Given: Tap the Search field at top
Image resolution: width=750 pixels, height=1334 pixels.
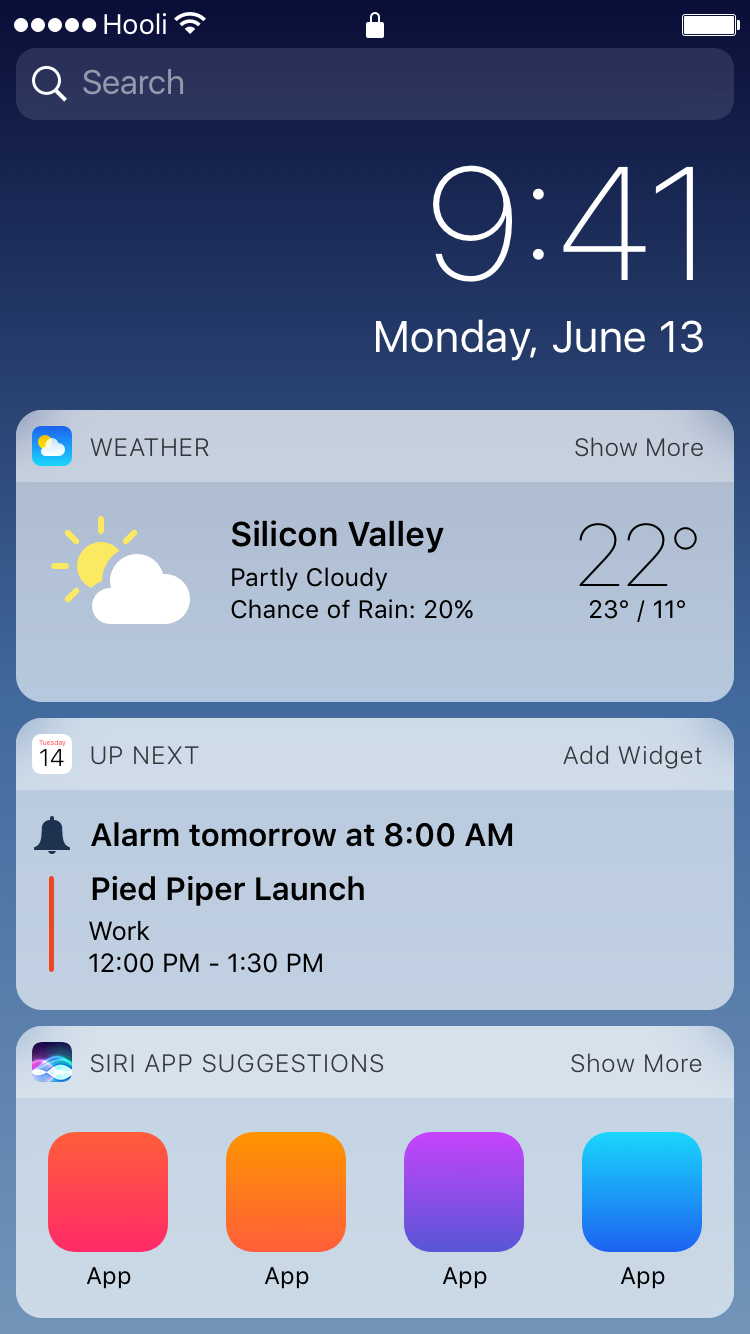Looking at the screenshot, I should [x=374, y=83].
